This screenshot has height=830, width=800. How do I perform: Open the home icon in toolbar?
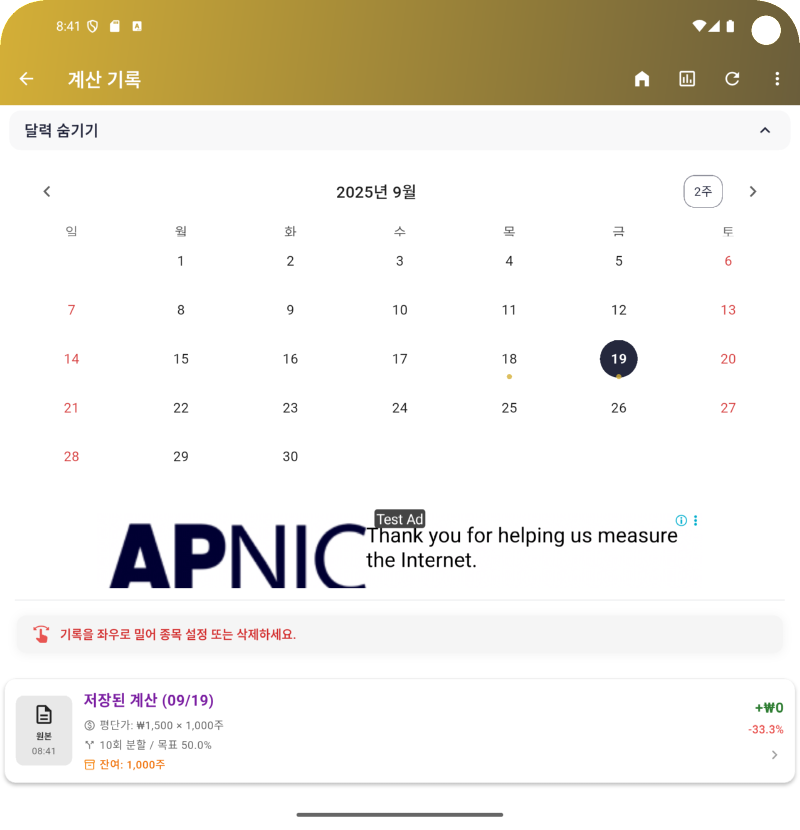(642, 79)
